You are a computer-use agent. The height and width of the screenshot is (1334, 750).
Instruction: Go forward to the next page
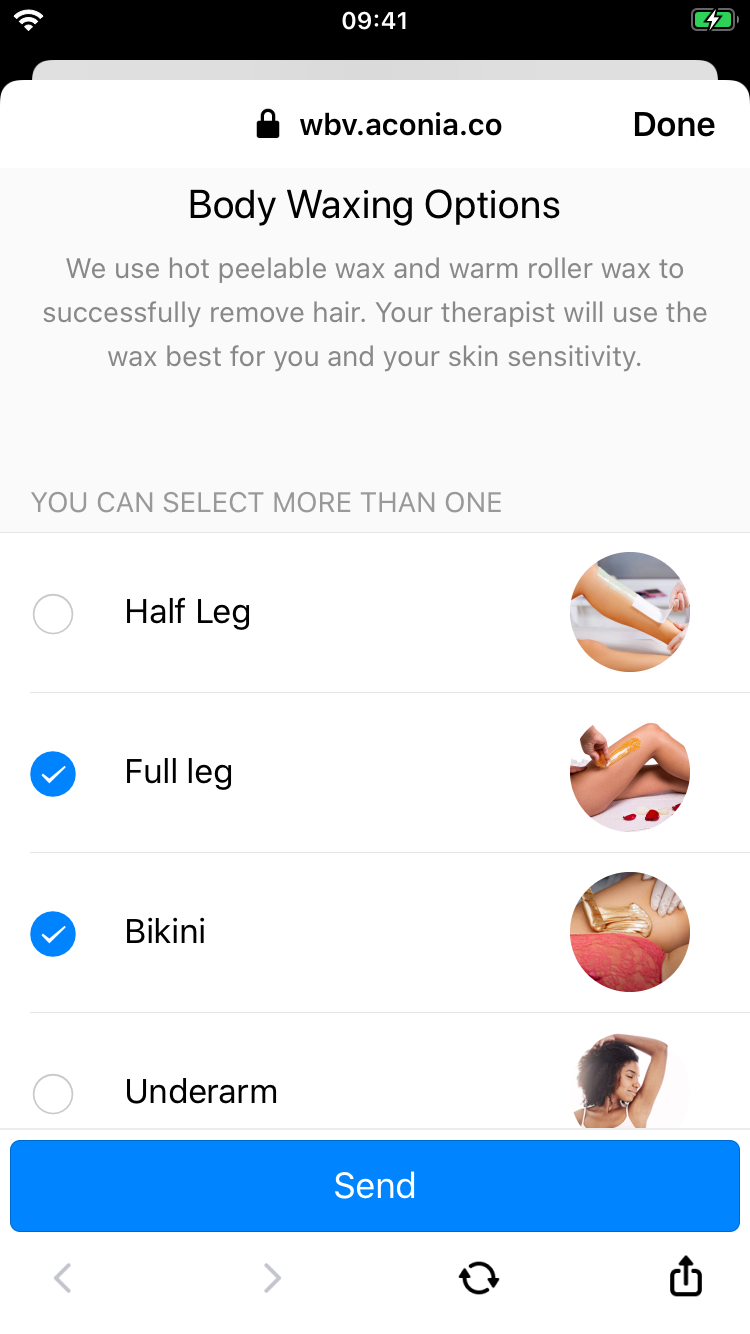(x=271, y=1277)
